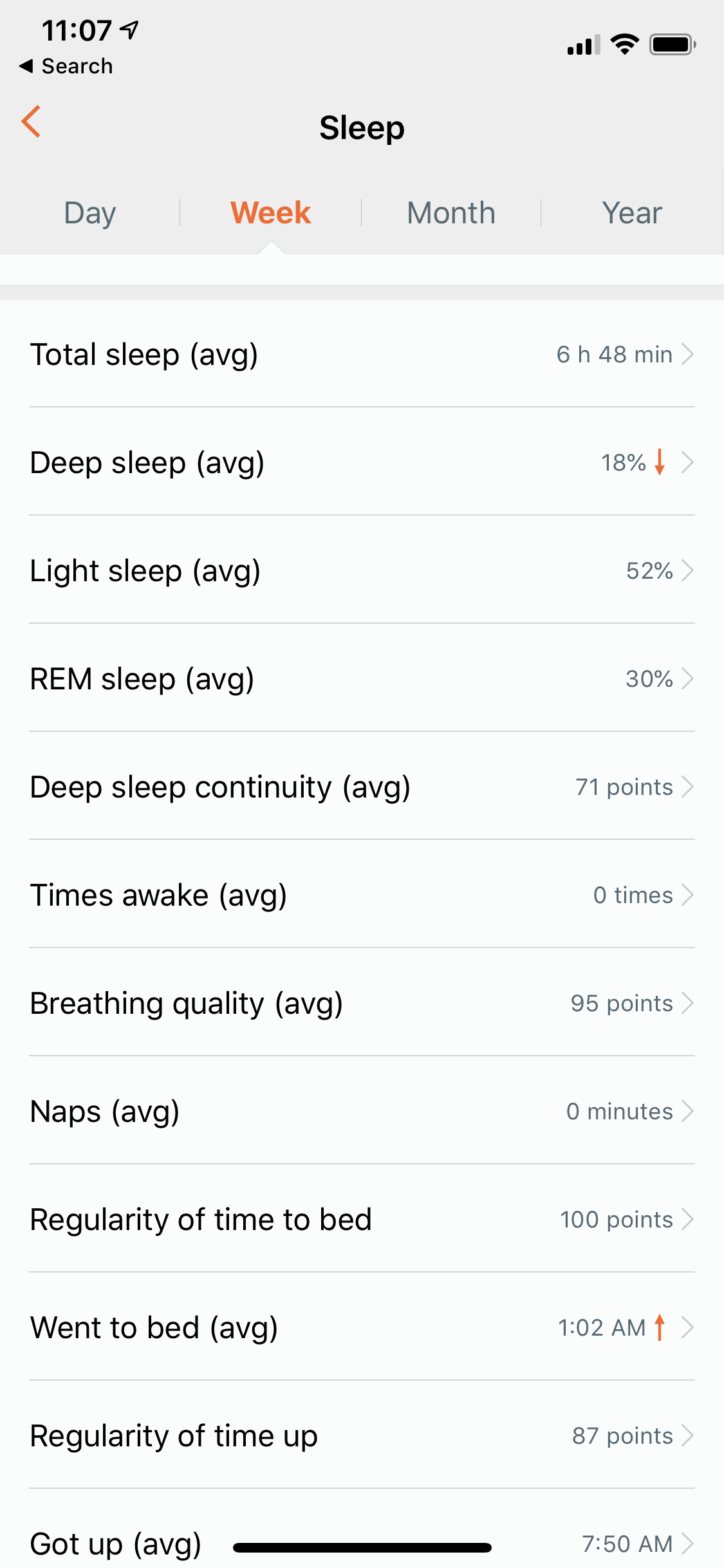The width and height of the screenshot is (724, 1568).
Task: Open Deep sleep (avg) row
Action: click(362, 462)
